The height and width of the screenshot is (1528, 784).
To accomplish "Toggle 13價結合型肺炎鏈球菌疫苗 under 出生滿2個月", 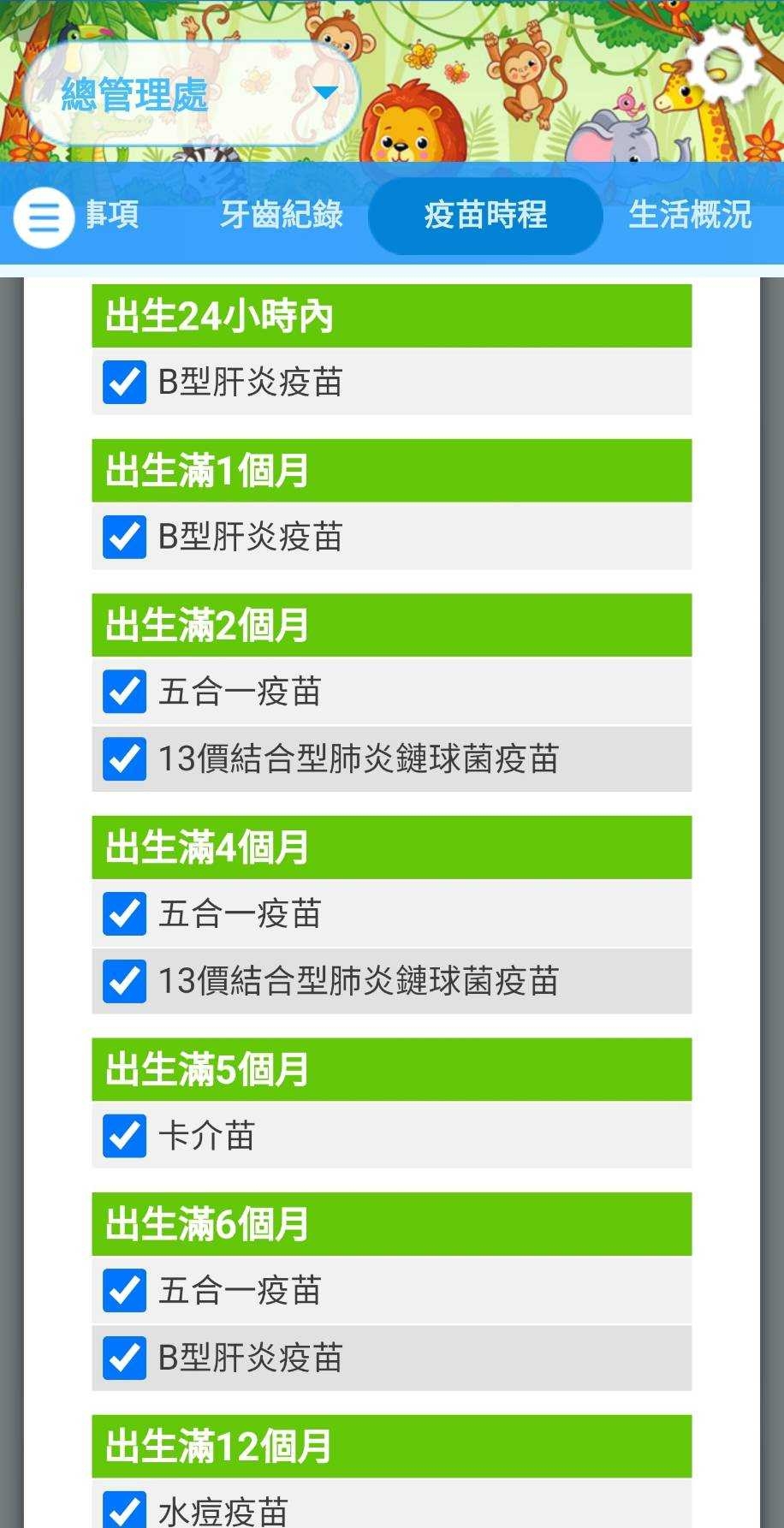I will [124, 758].
